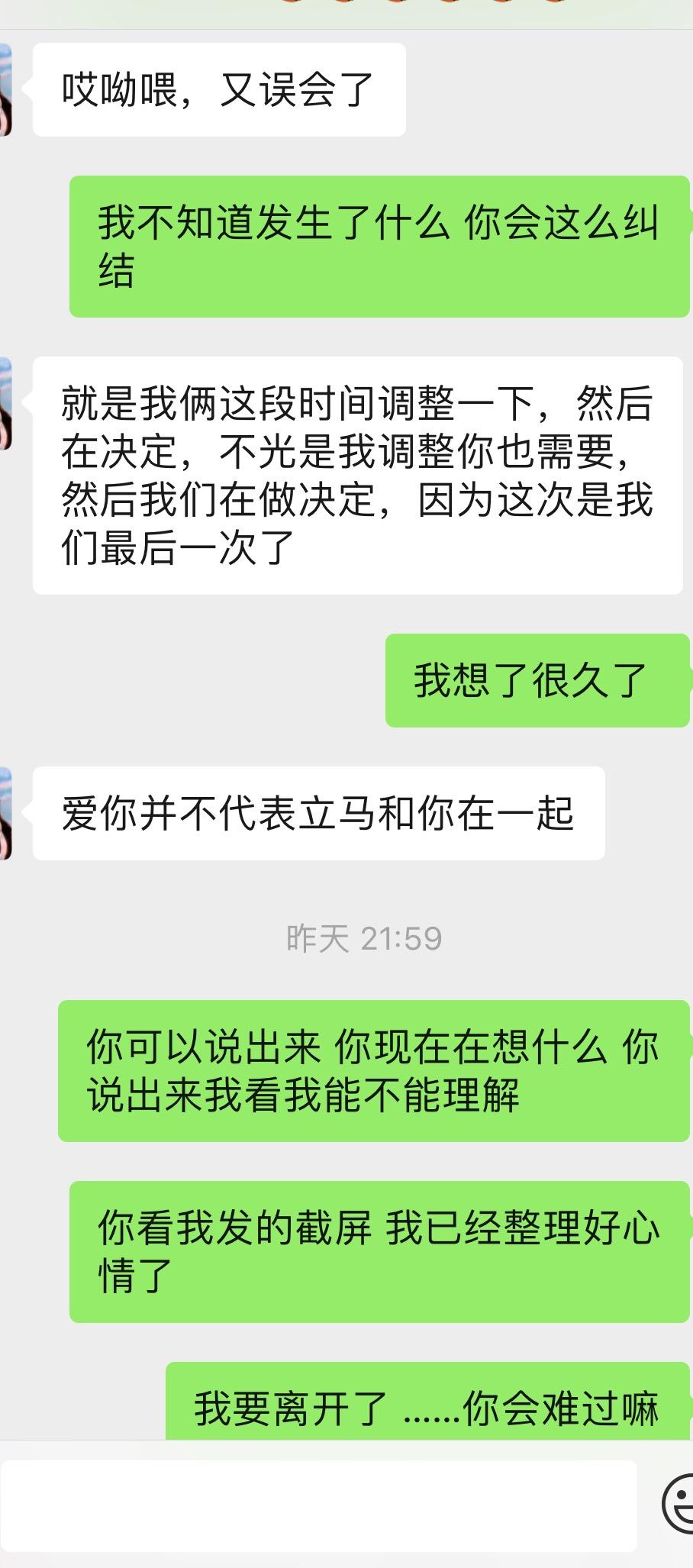Open the emoji picker
Screen dimensions: 693x1568
678,1504
